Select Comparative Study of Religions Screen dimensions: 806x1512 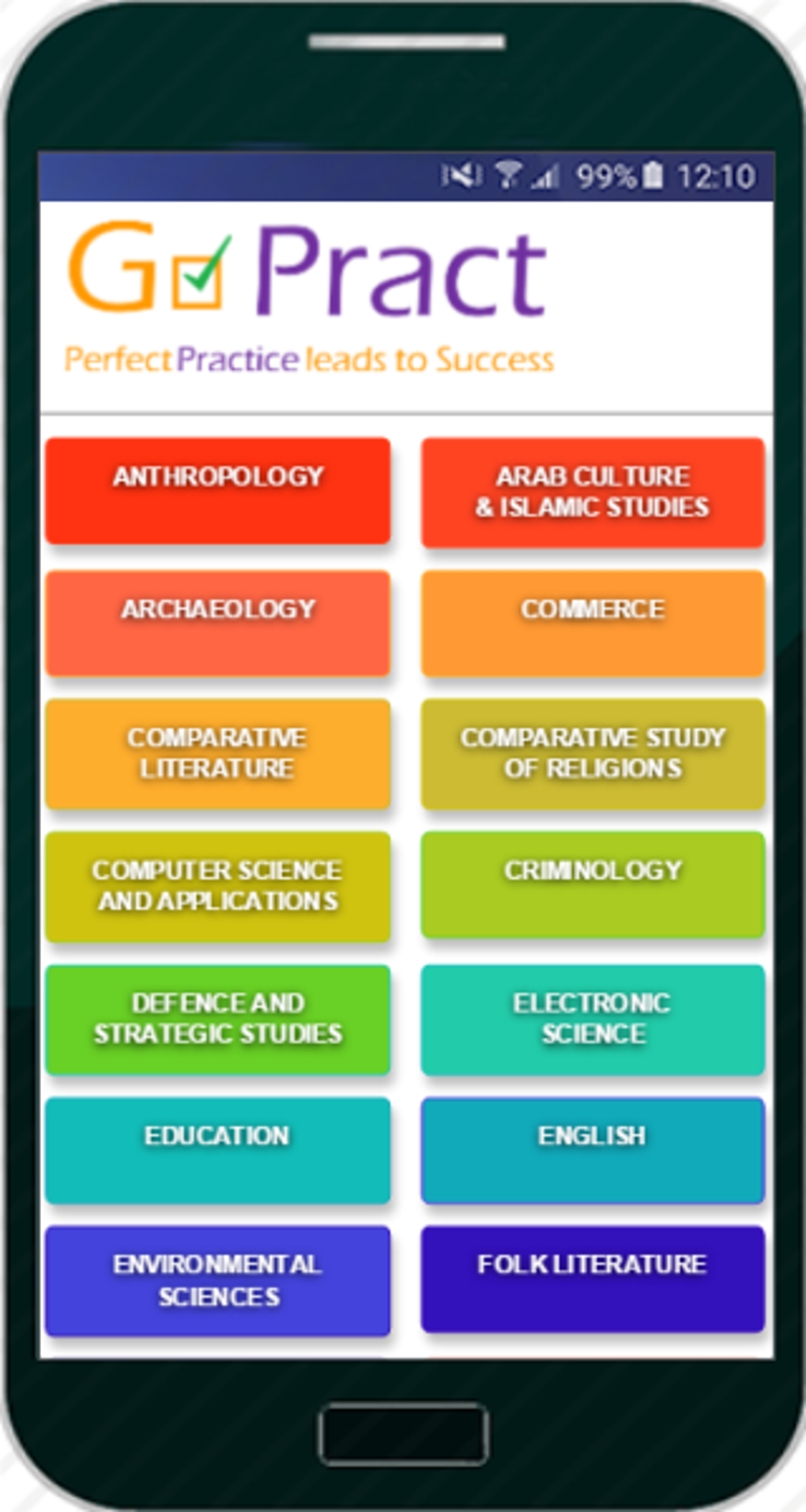click(x=593, y=754)
